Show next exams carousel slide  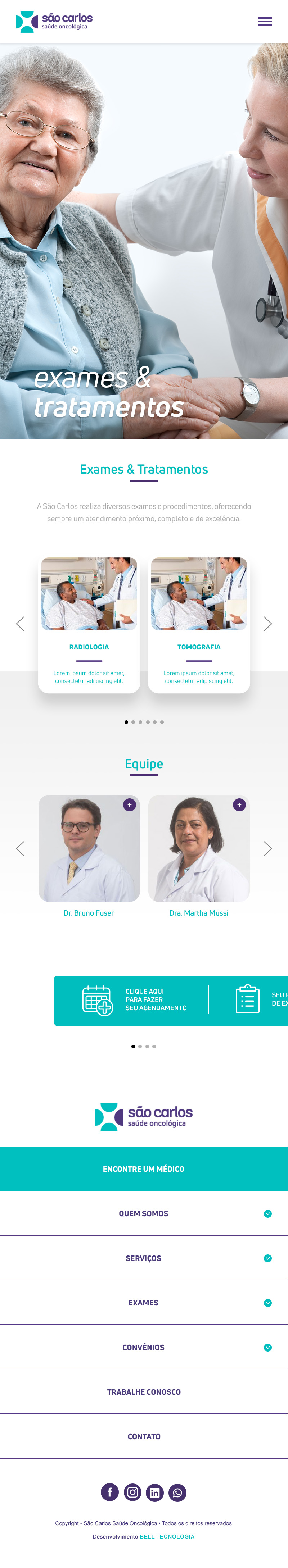(x=267, y=623)
